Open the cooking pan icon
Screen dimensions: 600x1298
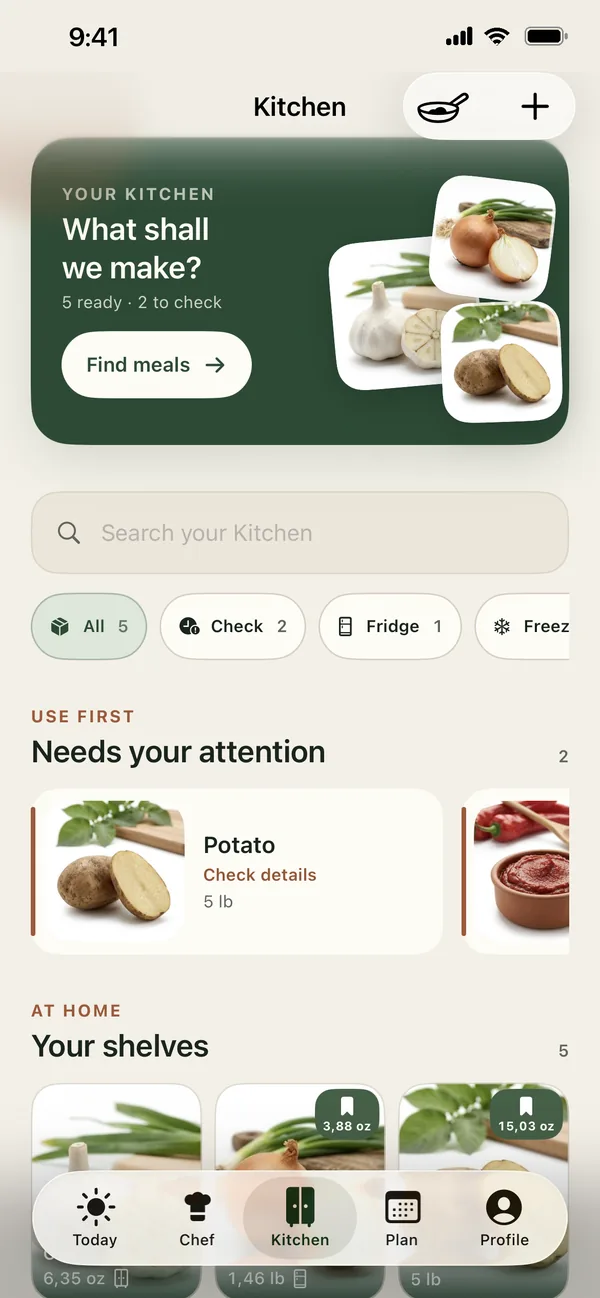pos(442,106)
